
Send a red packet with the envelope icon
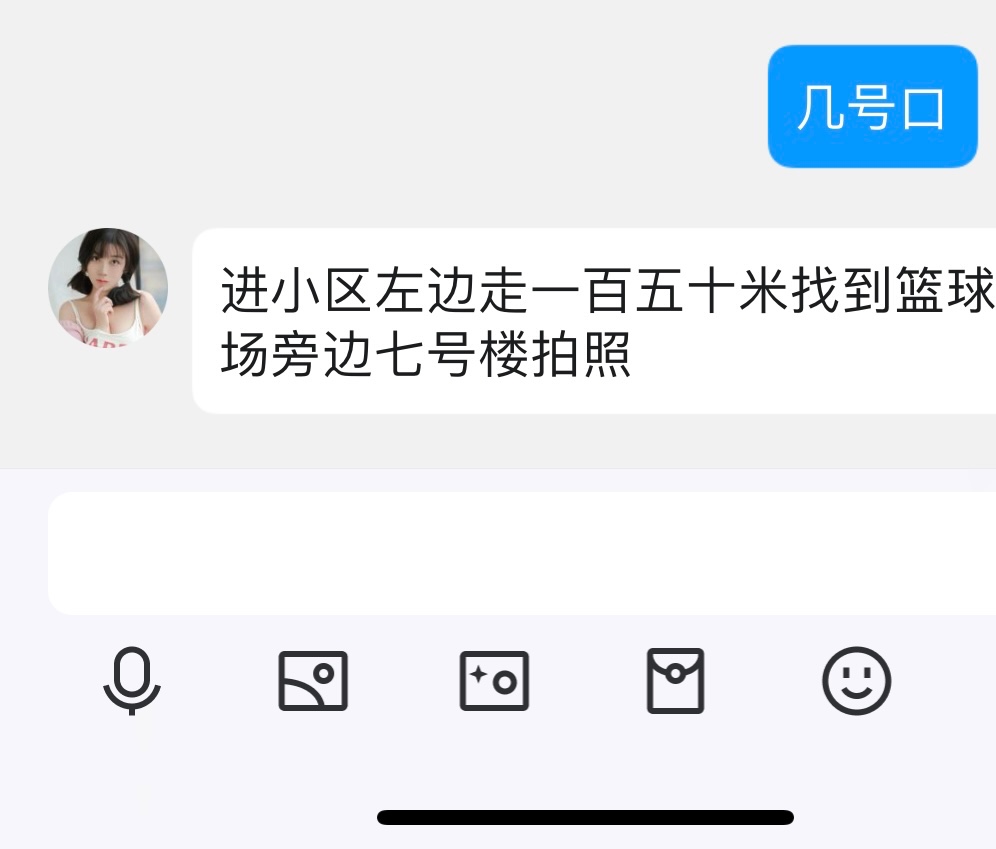tap(675, 681)
